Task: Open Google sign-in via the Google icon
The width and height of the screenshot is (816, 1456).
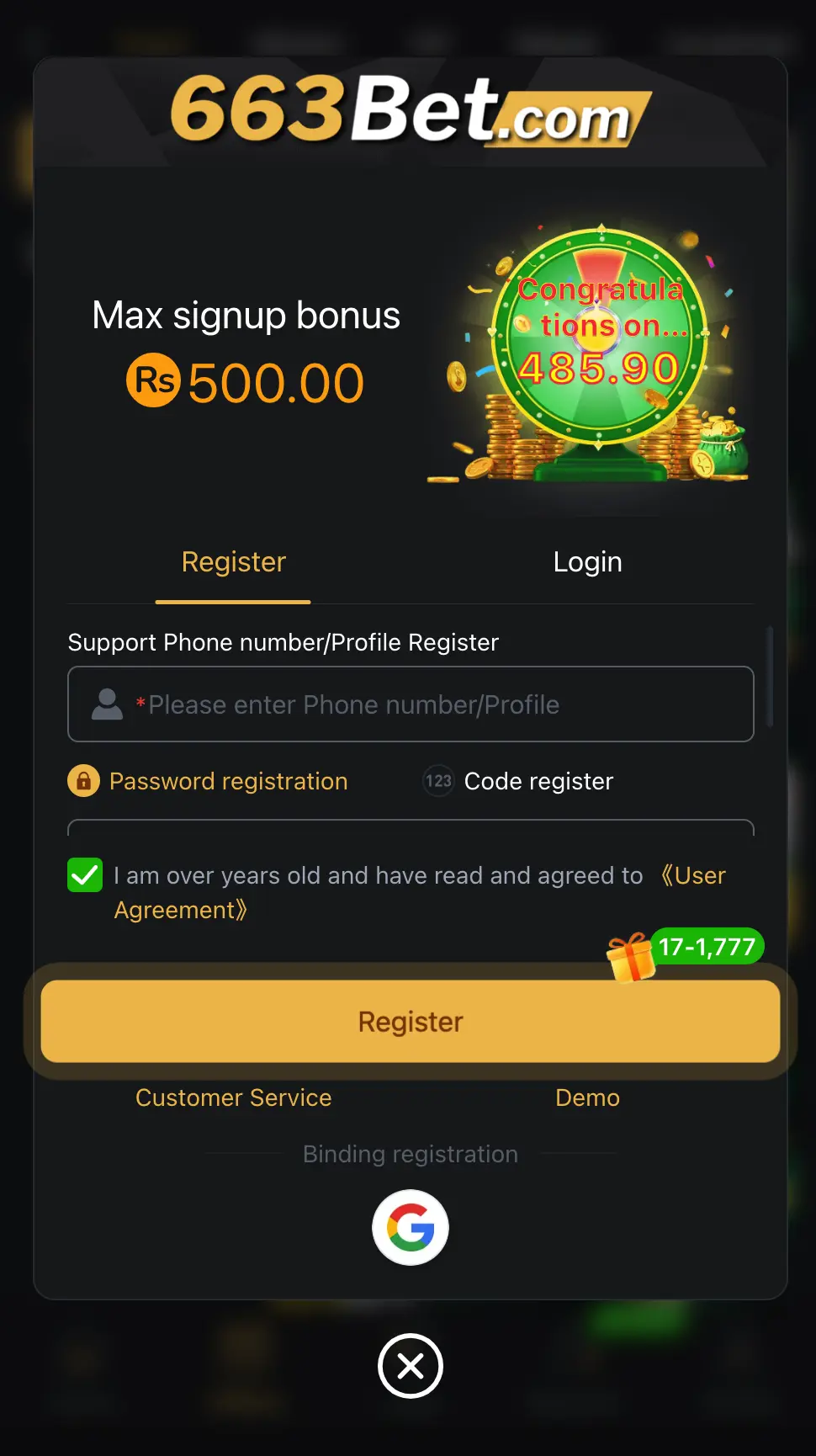Action: (x=411, y=1227)
